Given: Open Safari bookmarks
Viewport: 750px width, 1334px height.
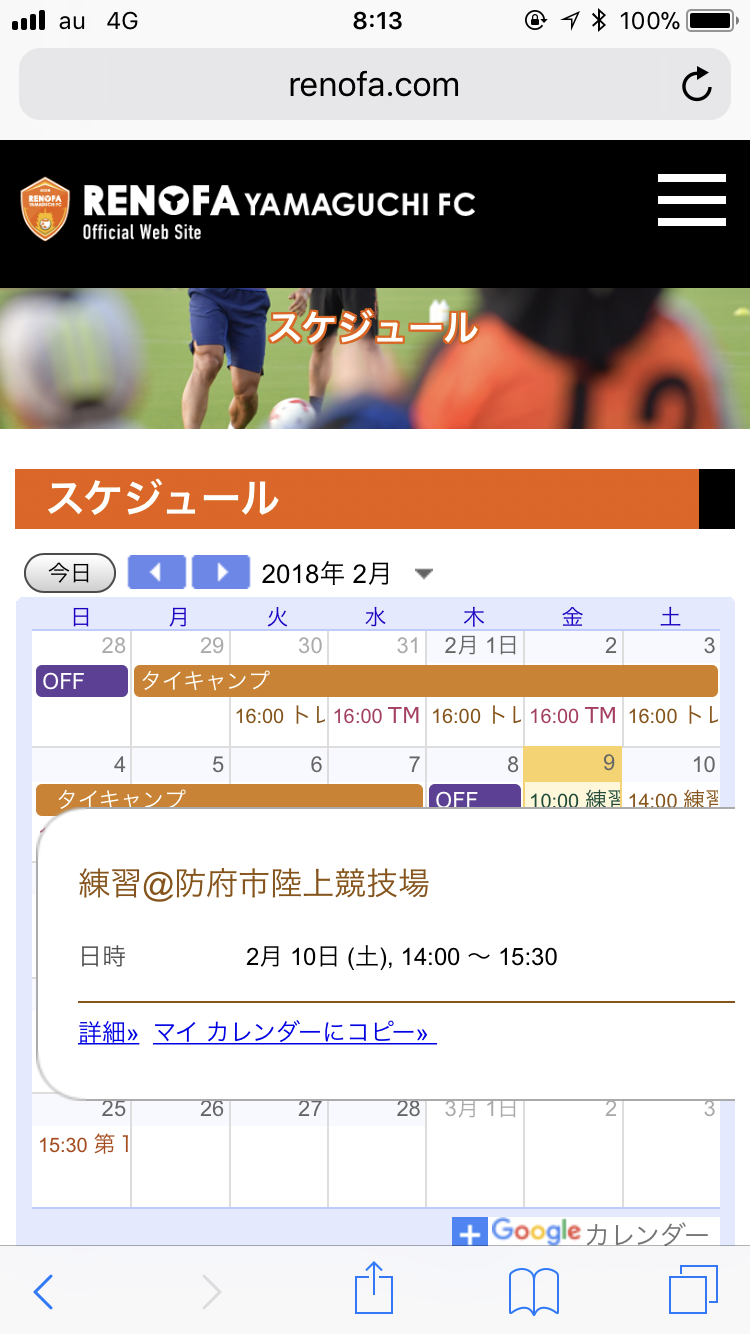Looking at the screenshot, I should 534,1292.
